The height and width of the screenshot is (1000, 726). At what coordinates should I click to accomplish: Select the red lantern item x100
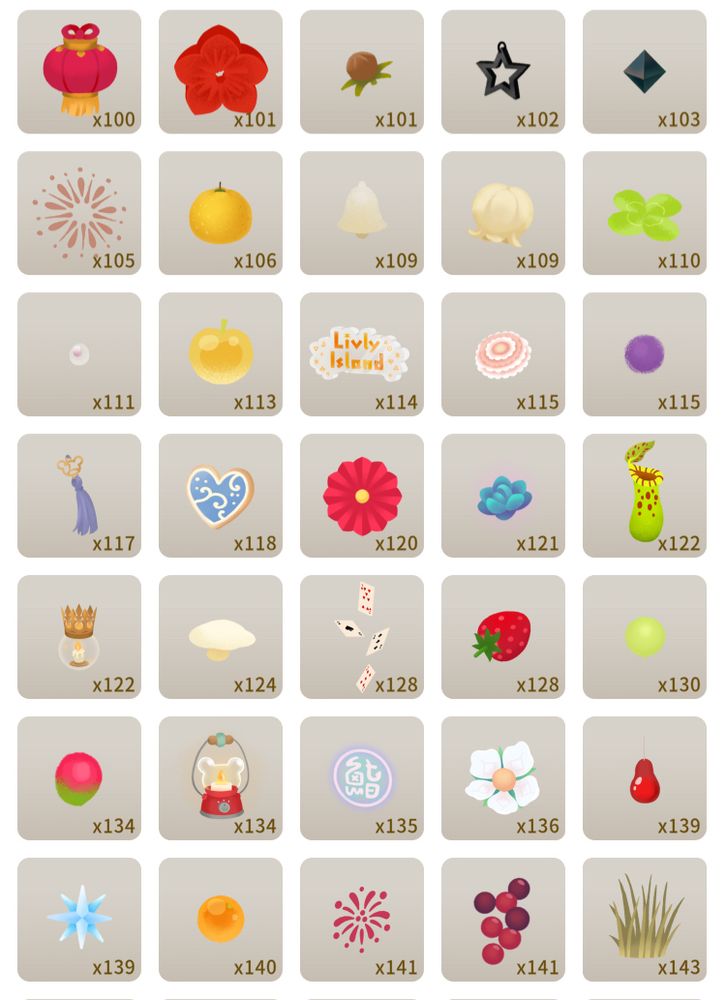pyautogui.click(x=79, y=71)
